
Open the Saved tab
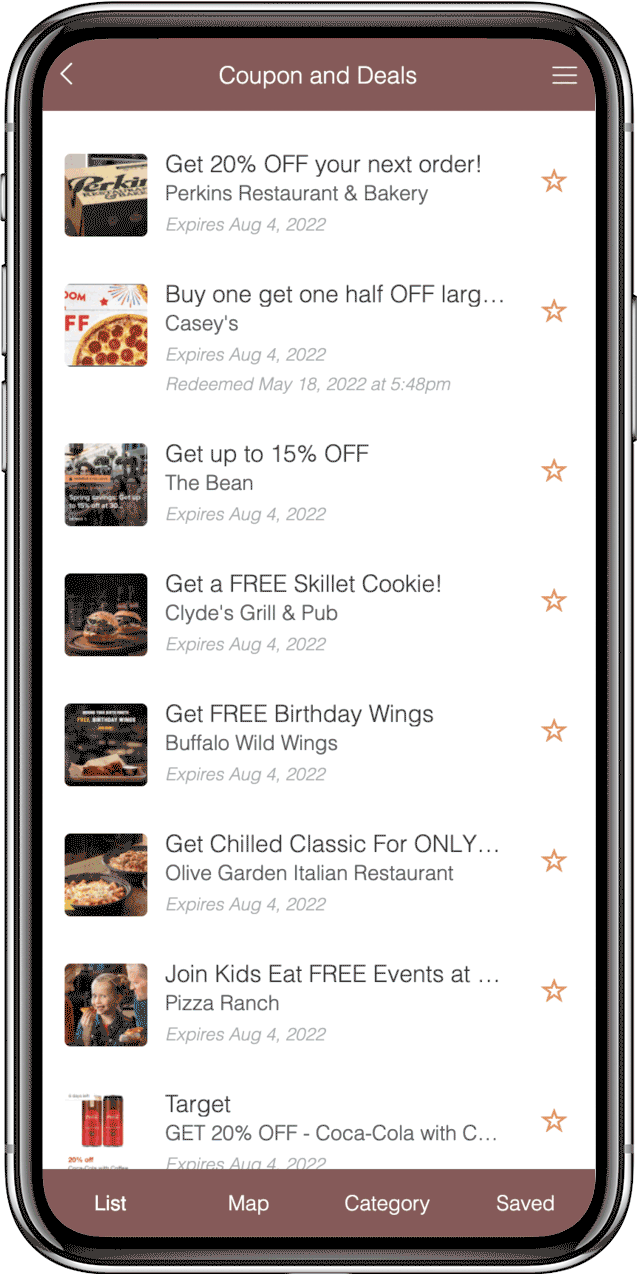[525, 1203]
